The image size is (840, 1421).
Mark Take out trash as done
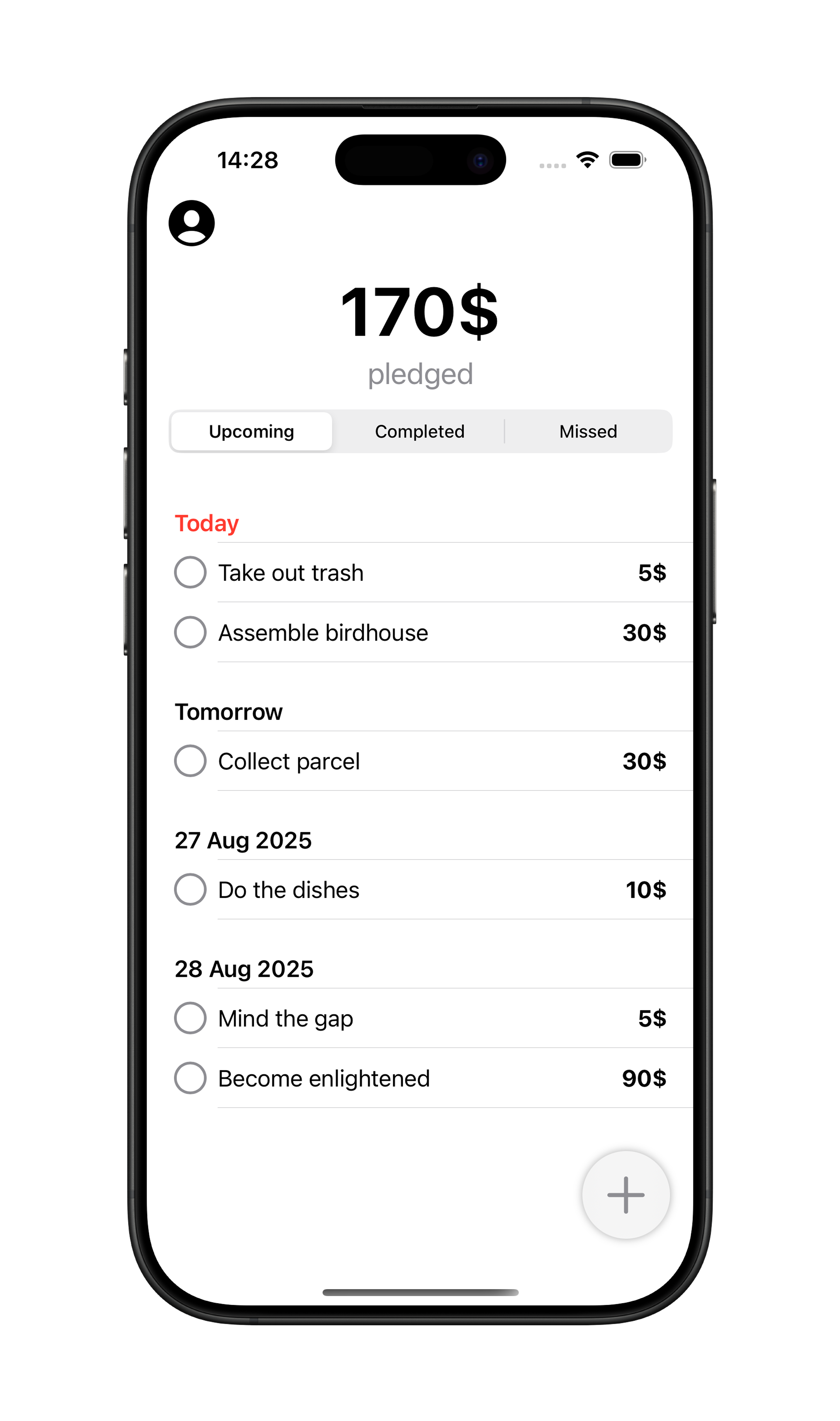[190, 572]
